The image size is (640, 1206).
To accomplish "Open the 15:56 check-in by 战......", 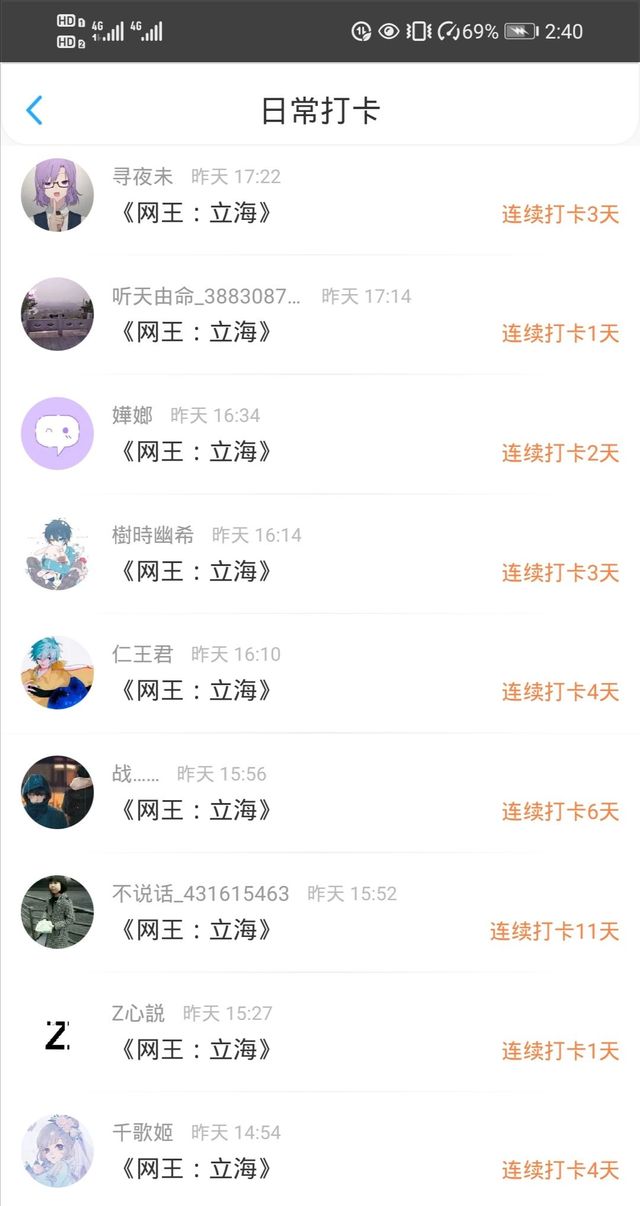I will click(320, 792).
